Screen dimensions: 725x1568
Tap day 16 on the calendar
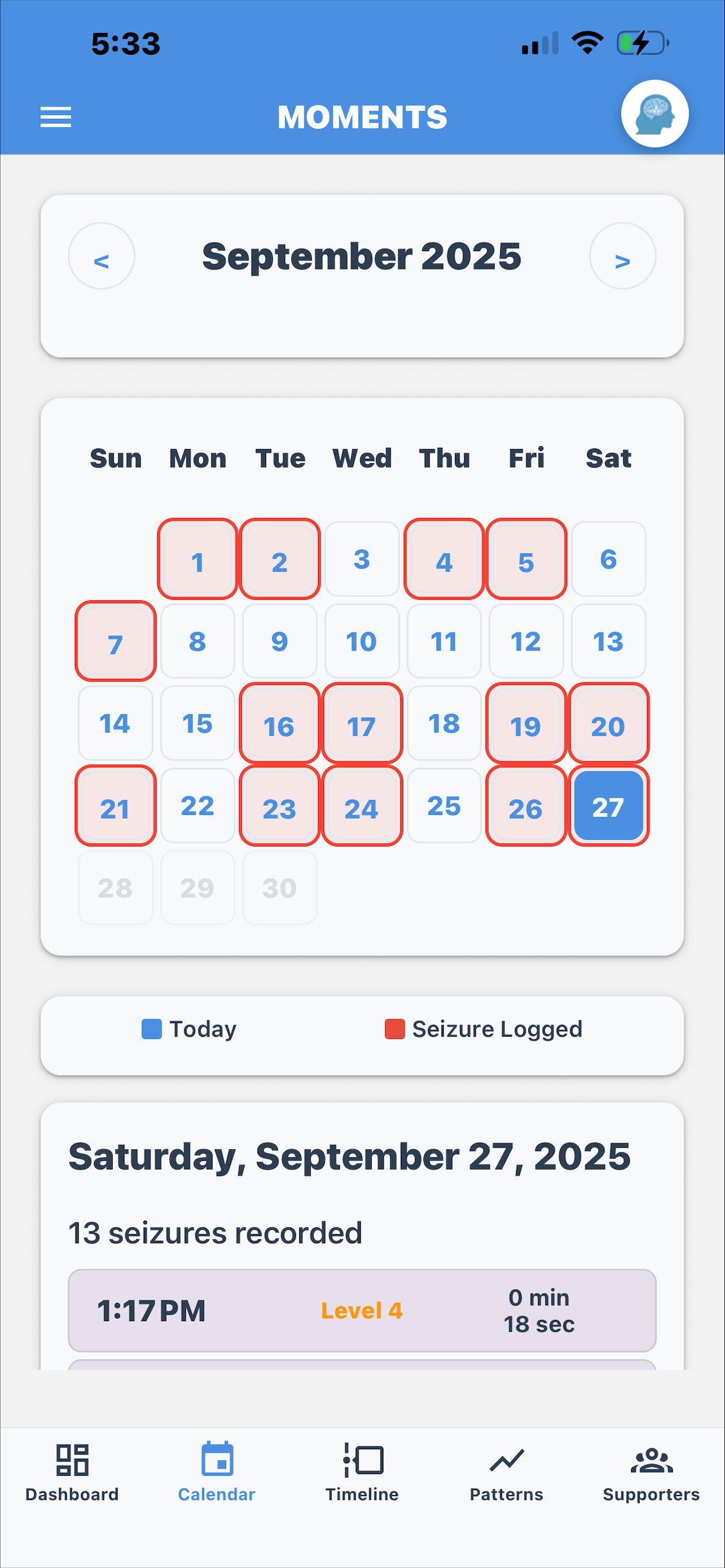tap(279, 723)
